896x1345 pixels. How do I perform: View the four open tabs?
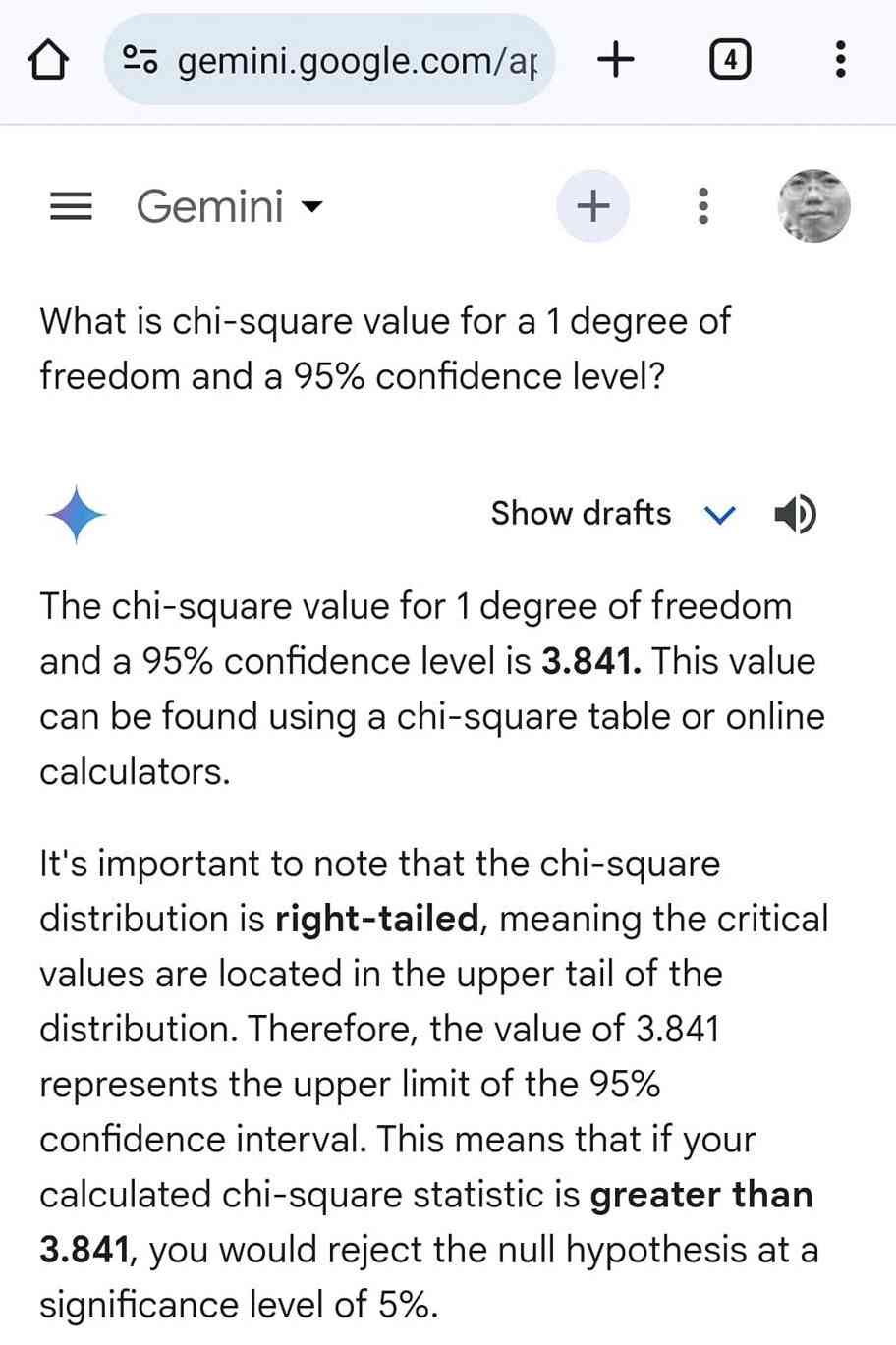[x=729, y=60]
